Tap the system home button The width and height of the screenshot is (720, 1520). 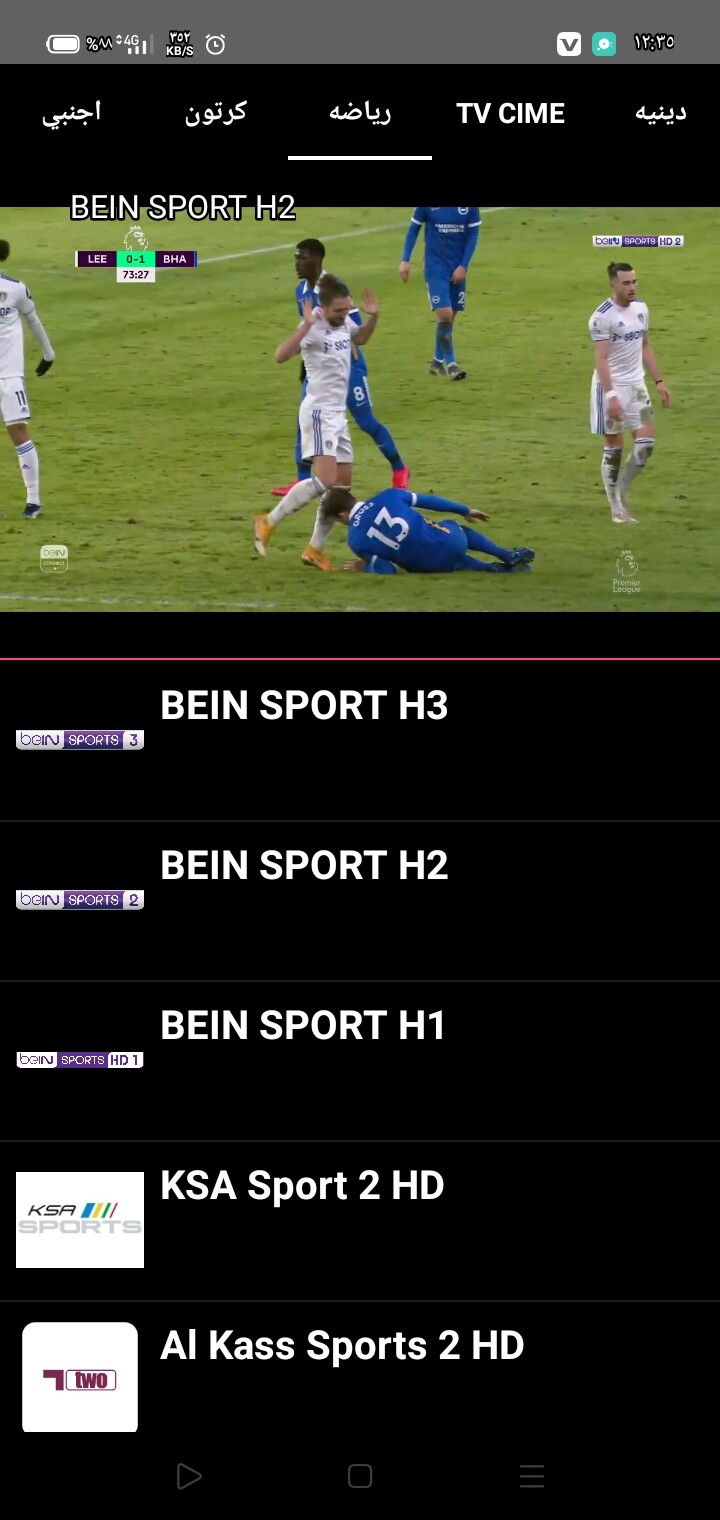pyautogui.click(x=360, y=1476)
